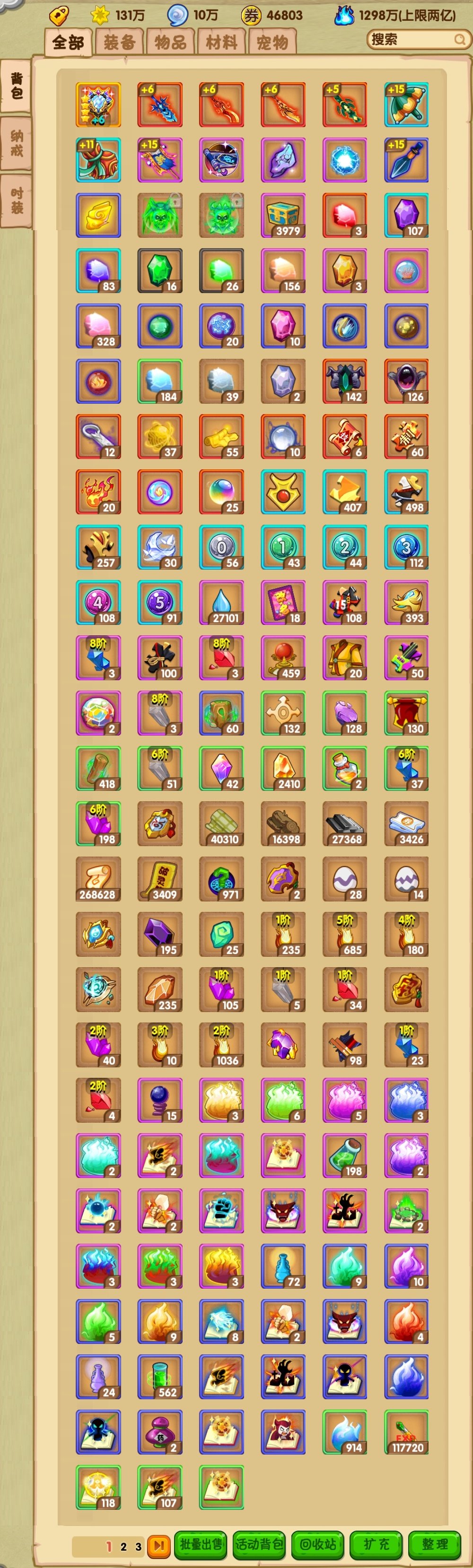Select the 背包 side tab
473x1568 pixels.
pos(17,86)
